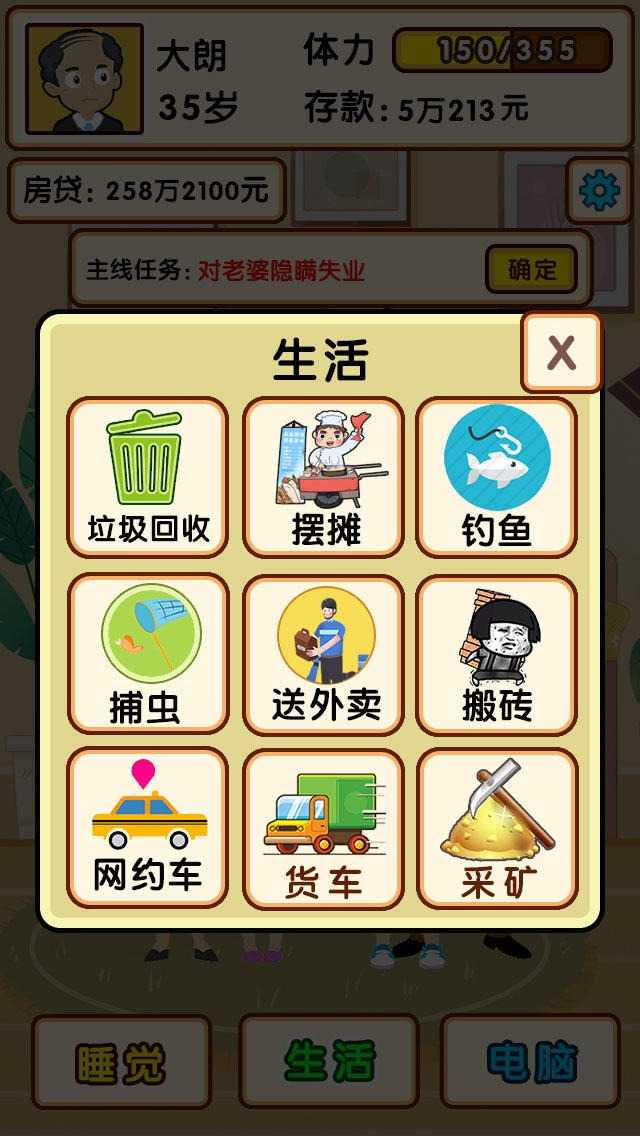
Task: Close the 生活 popup
Action: 561,352
